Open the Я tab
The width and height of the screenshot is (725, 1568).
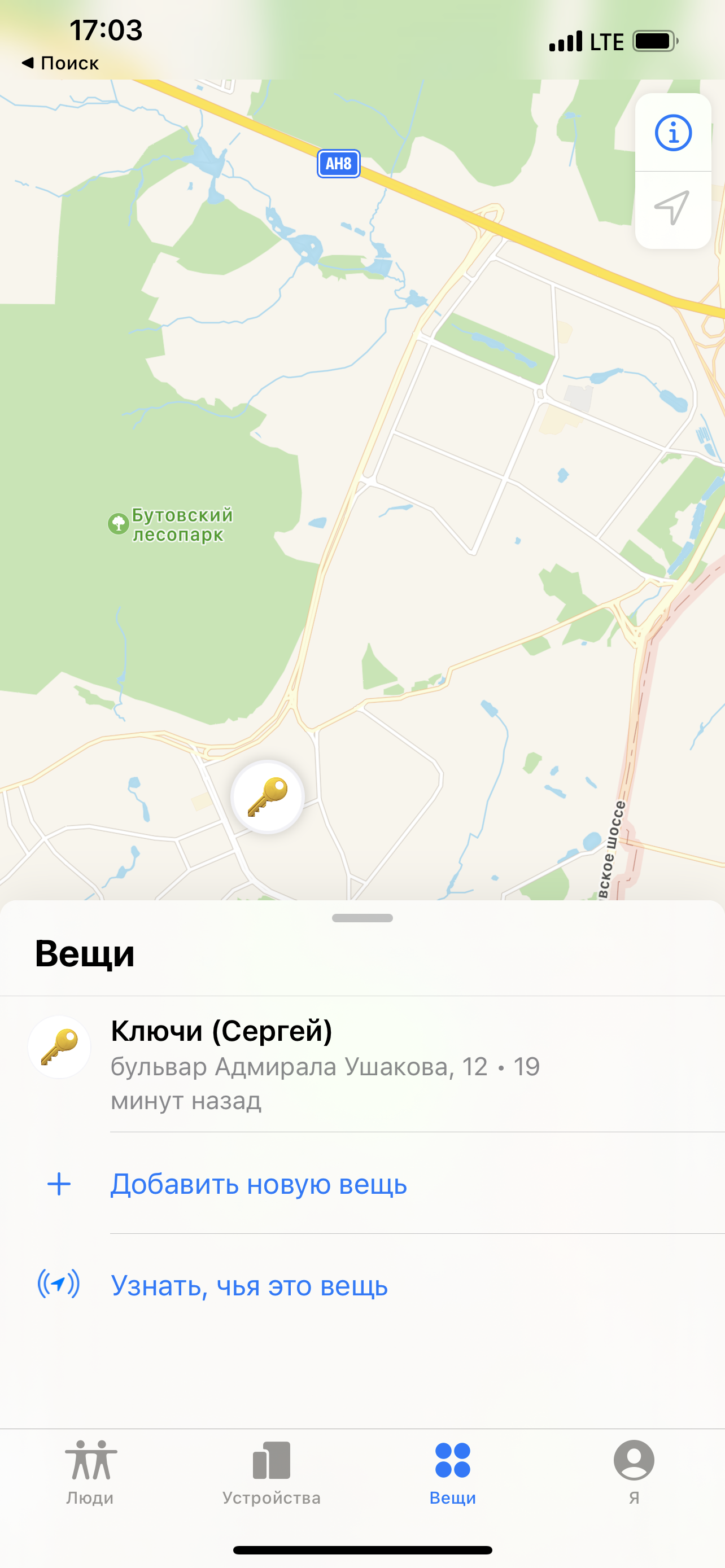click(x=634, y=1472)
